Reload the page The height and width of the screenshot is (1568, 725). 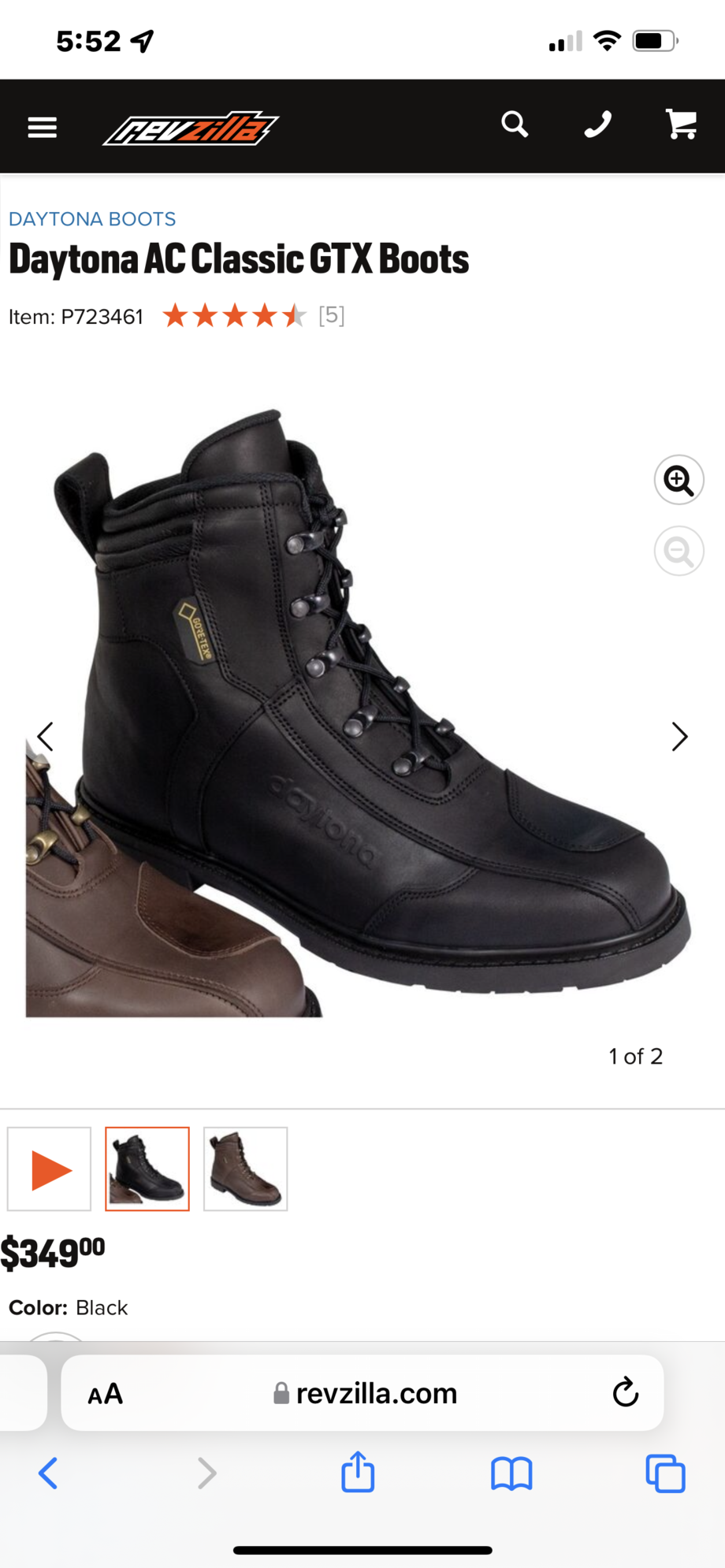625,1392
